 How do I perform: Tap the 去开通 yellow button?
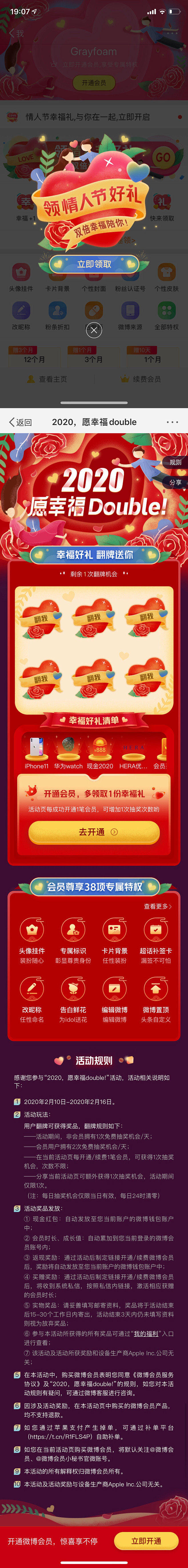pos(94,832)
